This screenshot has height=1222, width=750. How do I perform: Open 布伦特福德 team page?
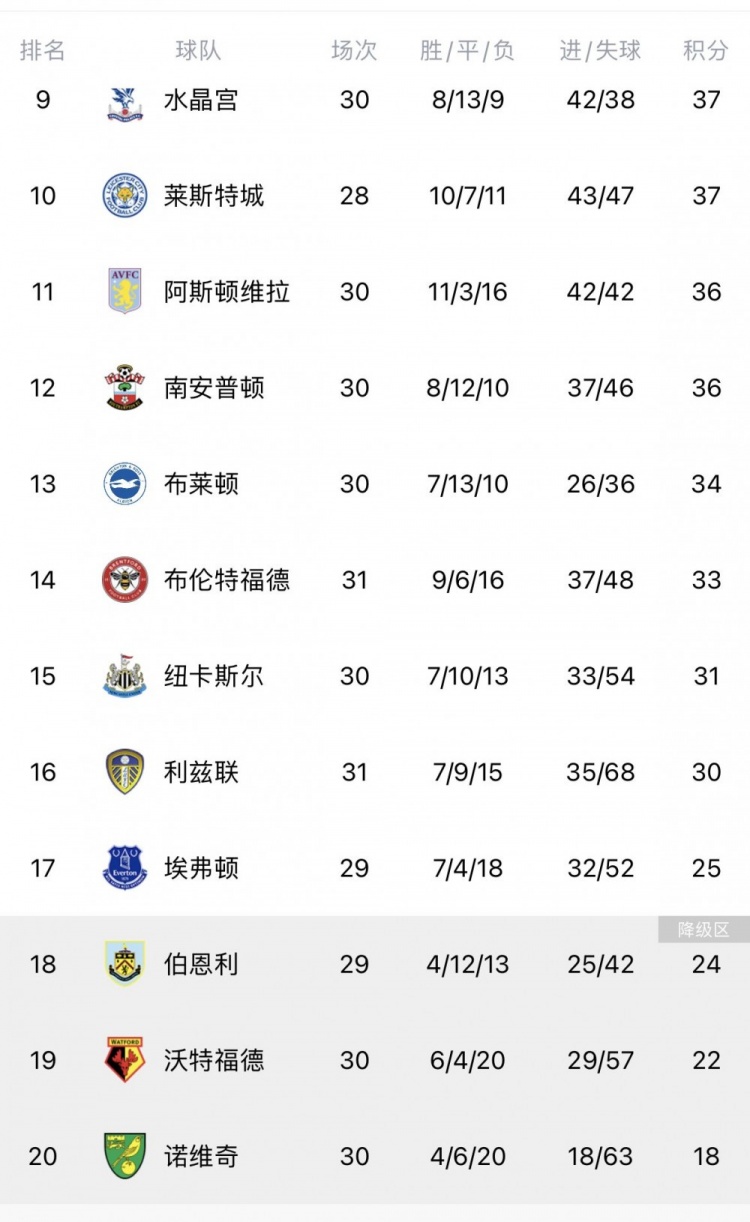pos(227,580)
